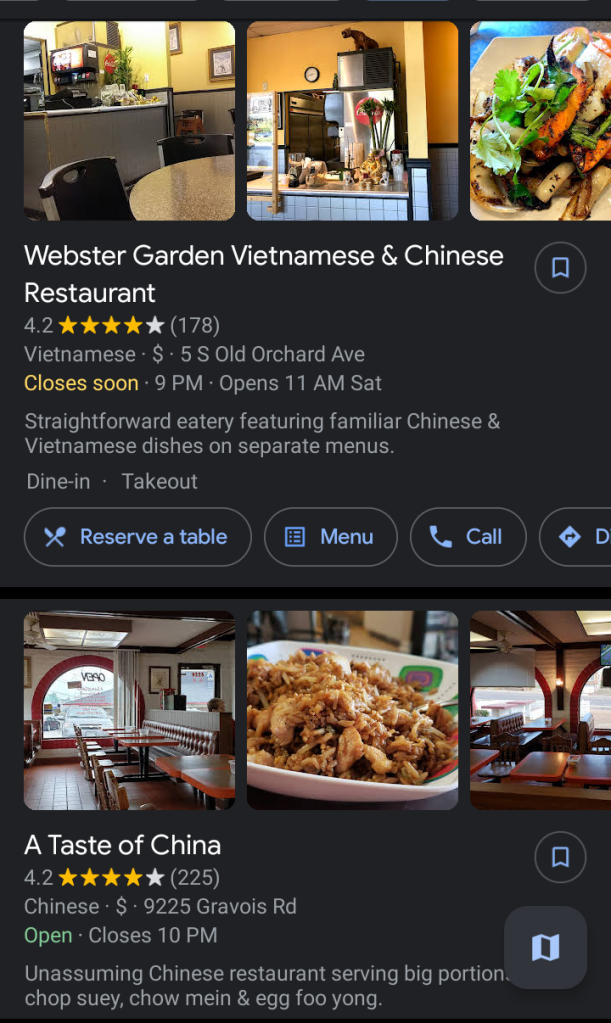Open the floating map view button
Viewport: 611px width, 1023px height.
(x=545, y=947)
